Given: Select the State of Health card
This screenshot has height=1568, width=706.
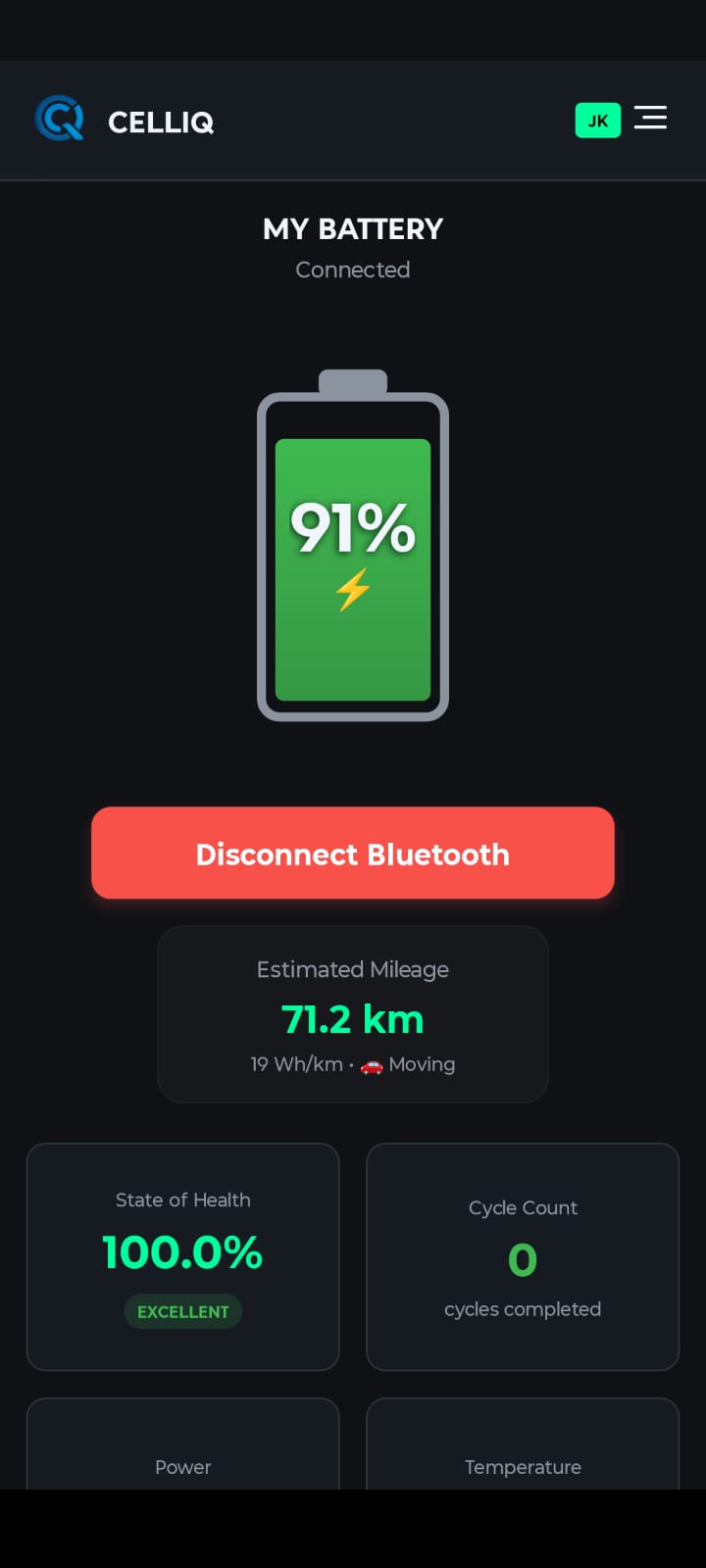Looking at the screenshot, I should pos(182,1256).
